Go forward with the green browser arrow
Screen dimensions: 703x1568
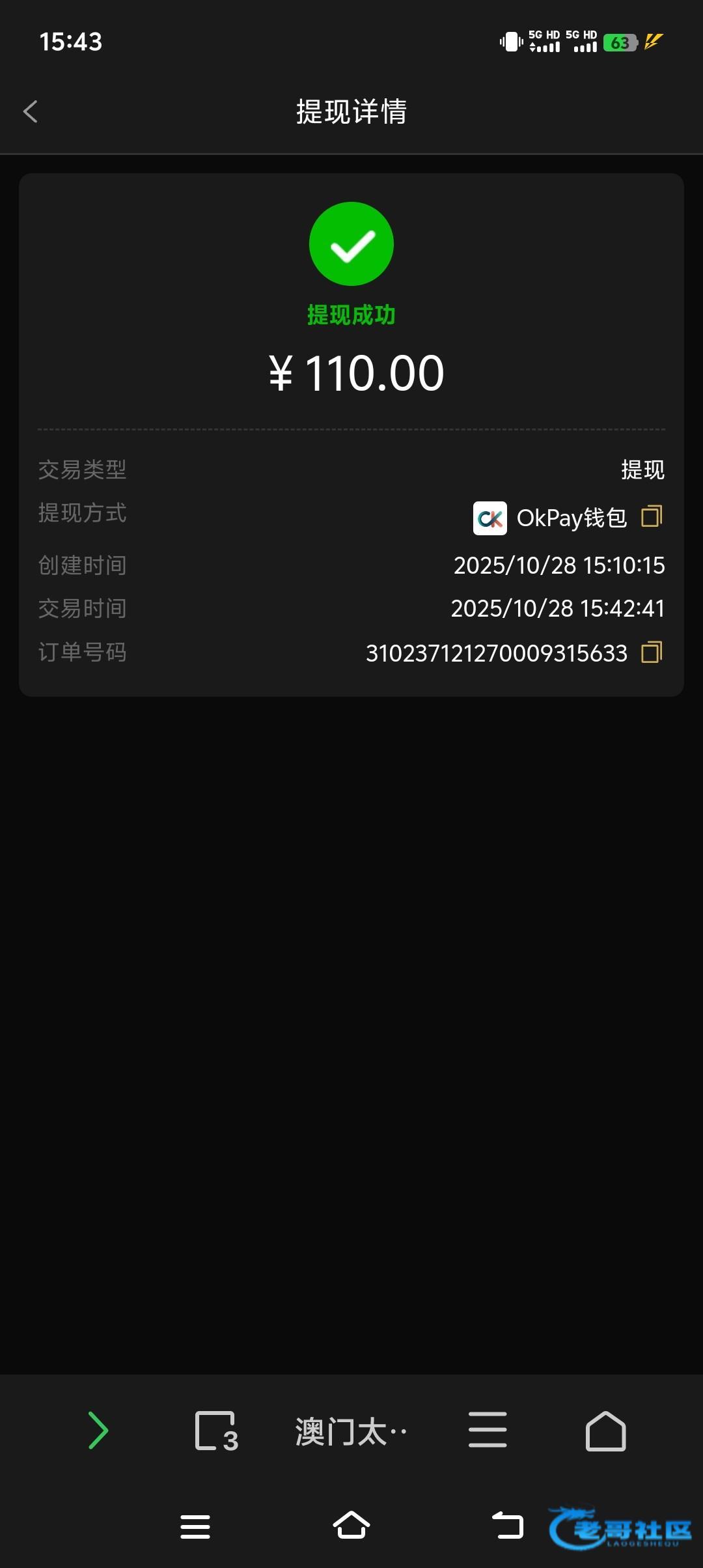point(98,1431)
